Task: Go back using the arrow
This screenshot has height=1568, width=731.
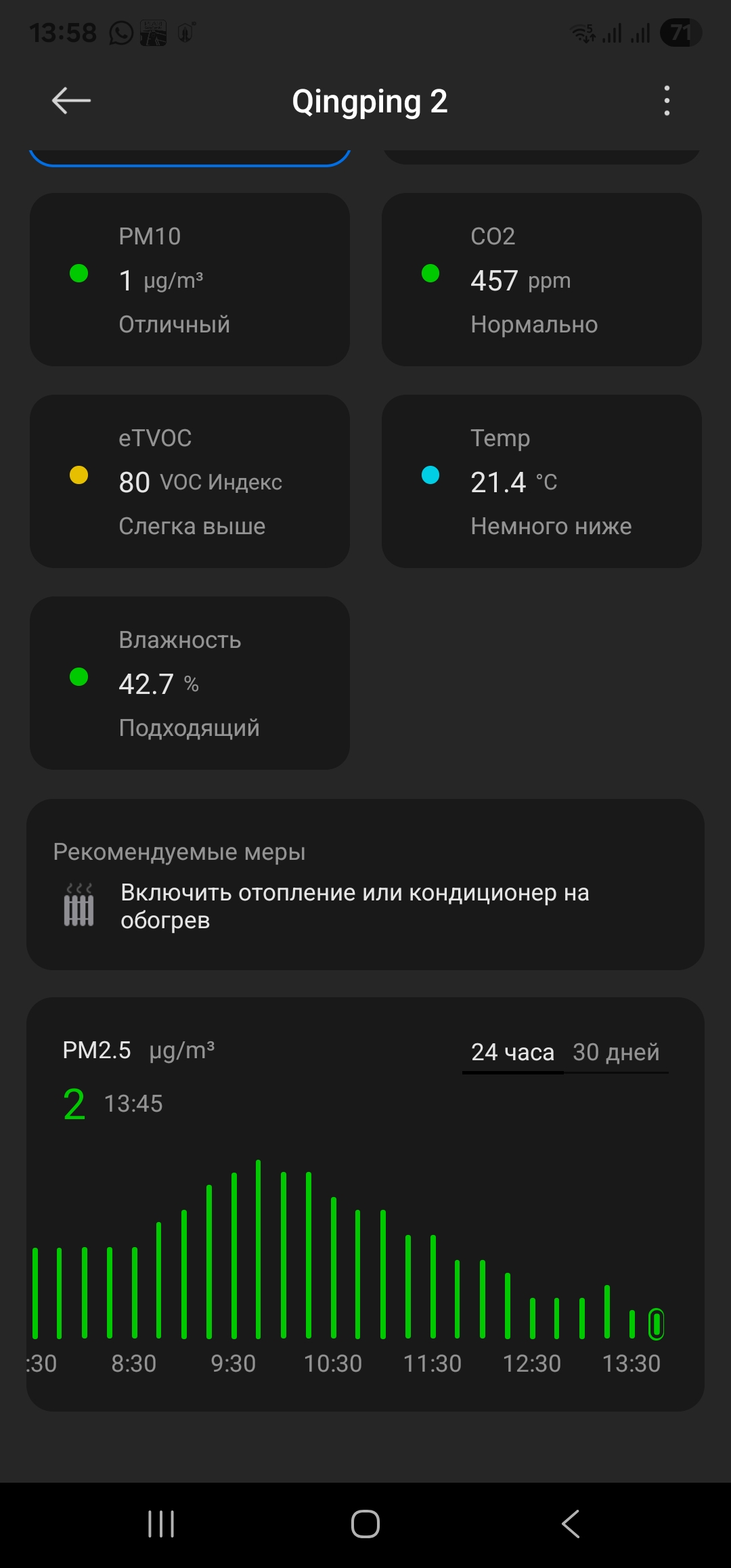Action: (x=71, y=101)
